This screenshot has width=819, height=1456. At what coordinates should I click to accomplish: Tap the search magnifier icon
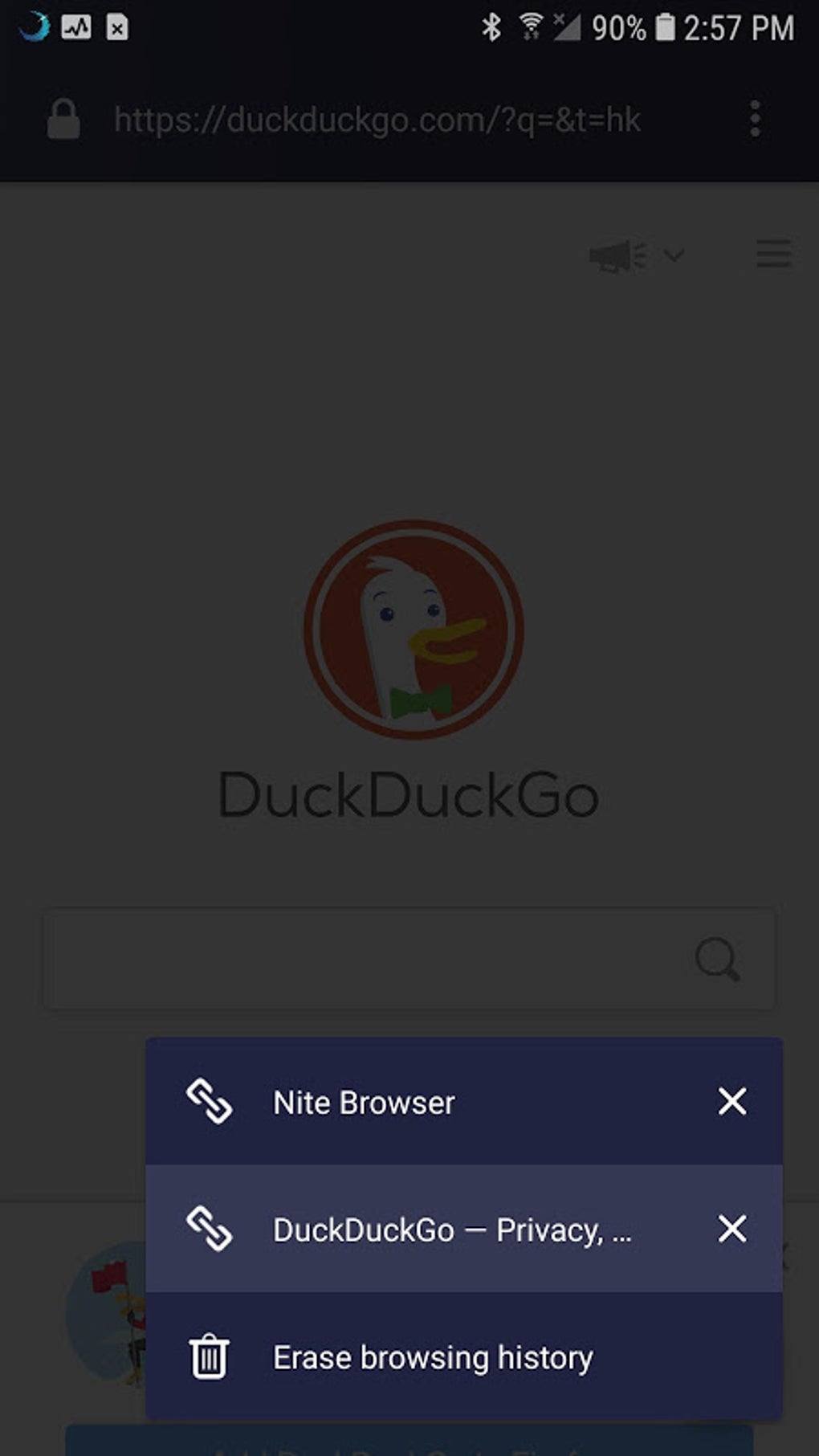pyautogui.click(x=715, y=959)
